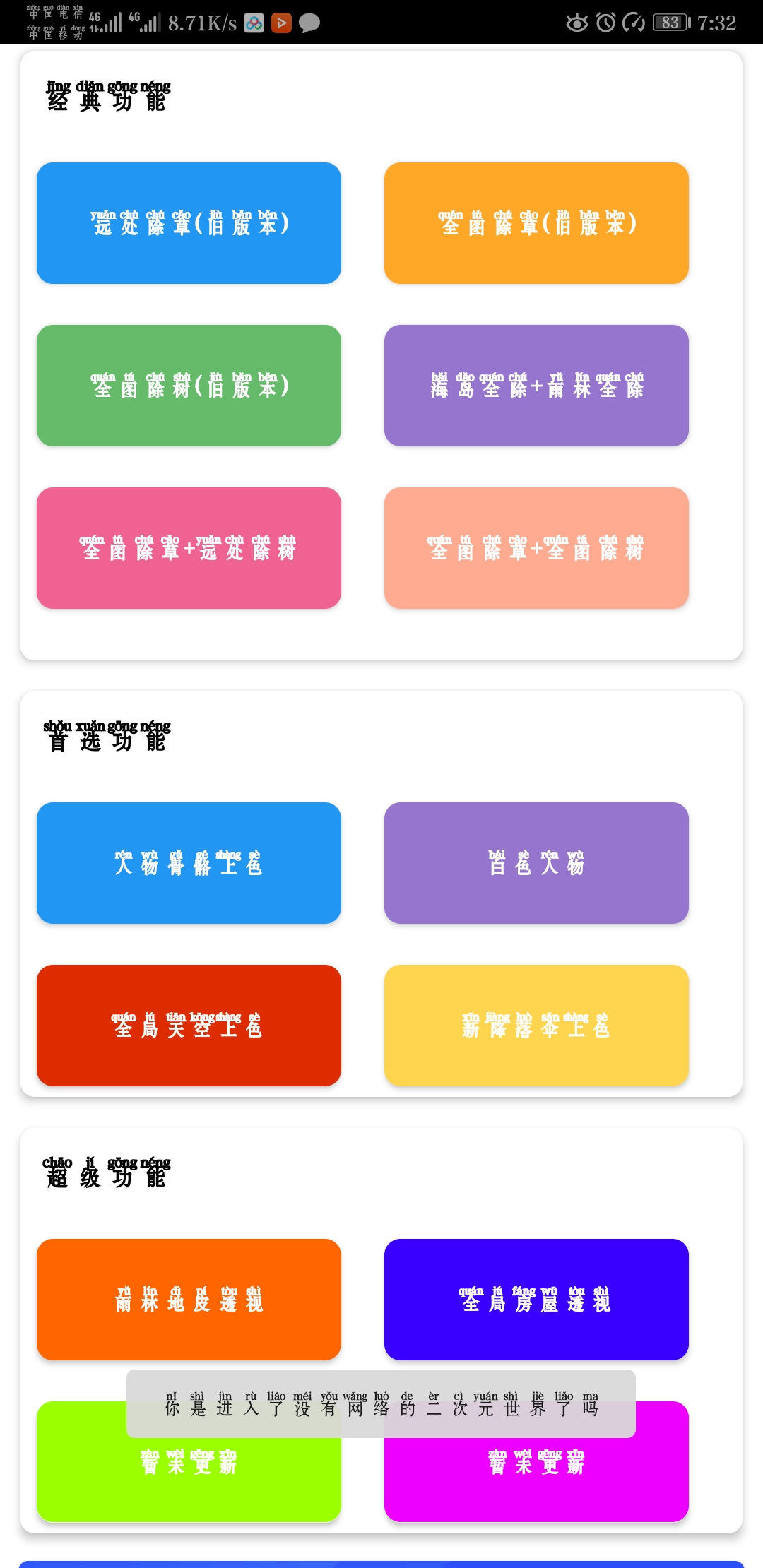
Task: Tap the magenta 暂未更新 button
Action: [x=536, y=1476]
